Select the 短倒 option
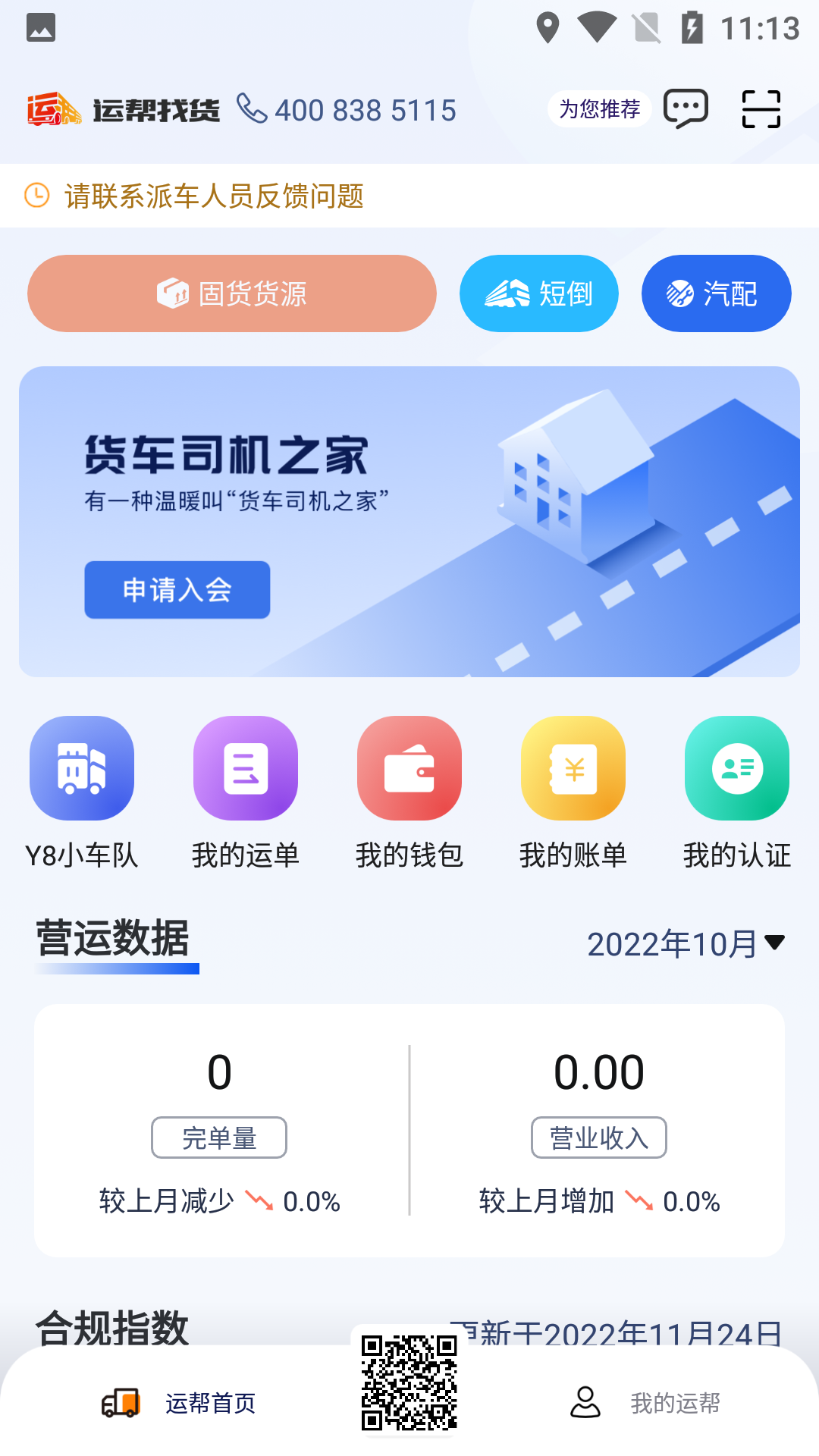Screen dimensions: 819x1456 (538, 293)
